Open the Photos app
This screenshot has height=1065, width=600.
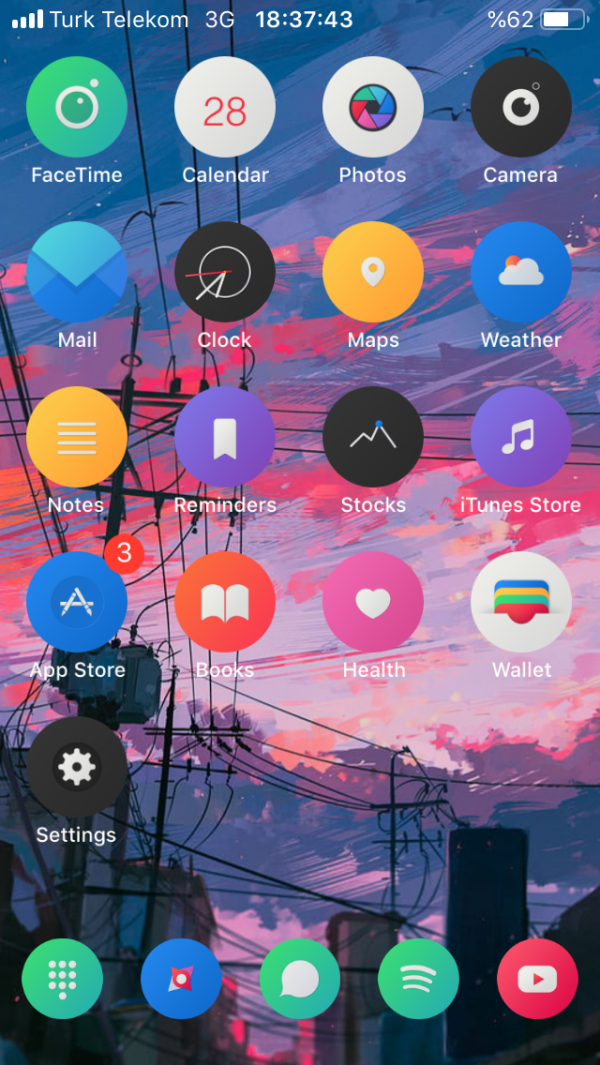(x=373, y=108)
